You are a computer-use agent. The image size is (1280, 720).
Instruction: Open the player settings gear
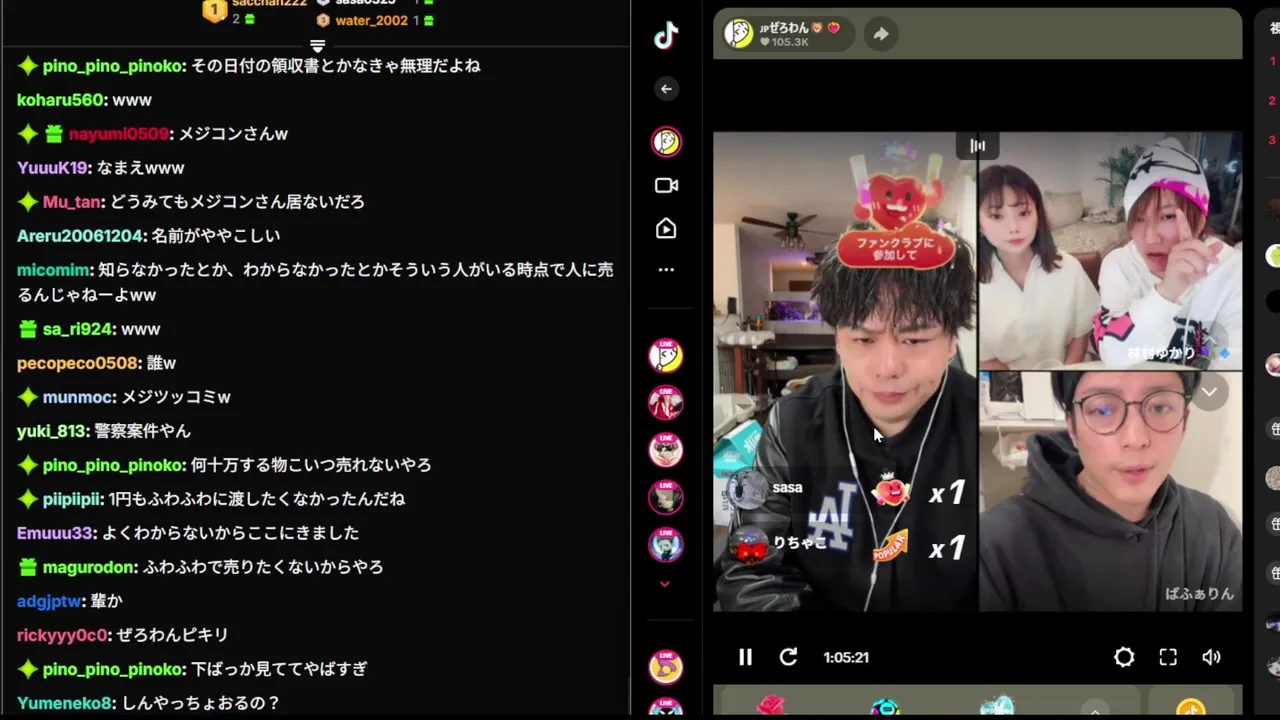pos(1124,657)
